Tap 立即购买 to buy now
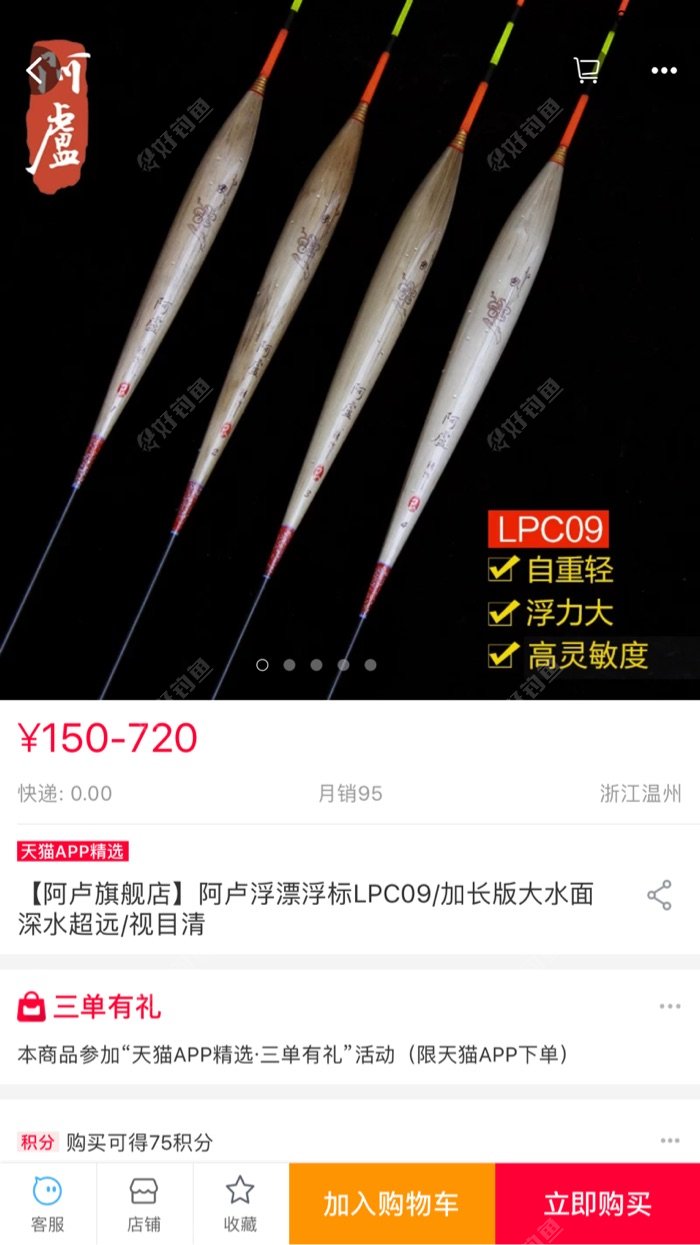The image size is (700, 1245). (597, 1203)
